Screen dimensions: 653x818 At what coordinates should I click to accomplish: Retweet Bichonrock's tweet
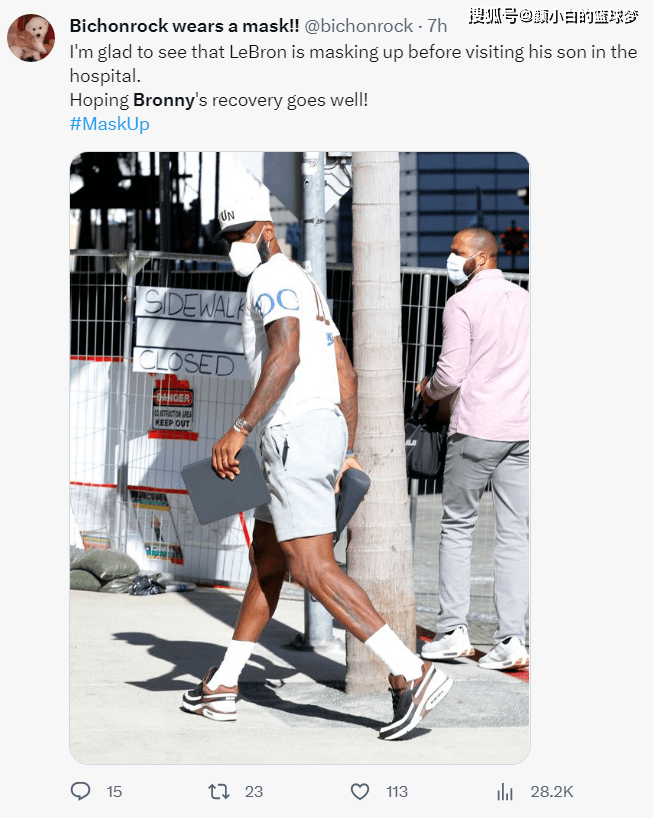[218, 791]
